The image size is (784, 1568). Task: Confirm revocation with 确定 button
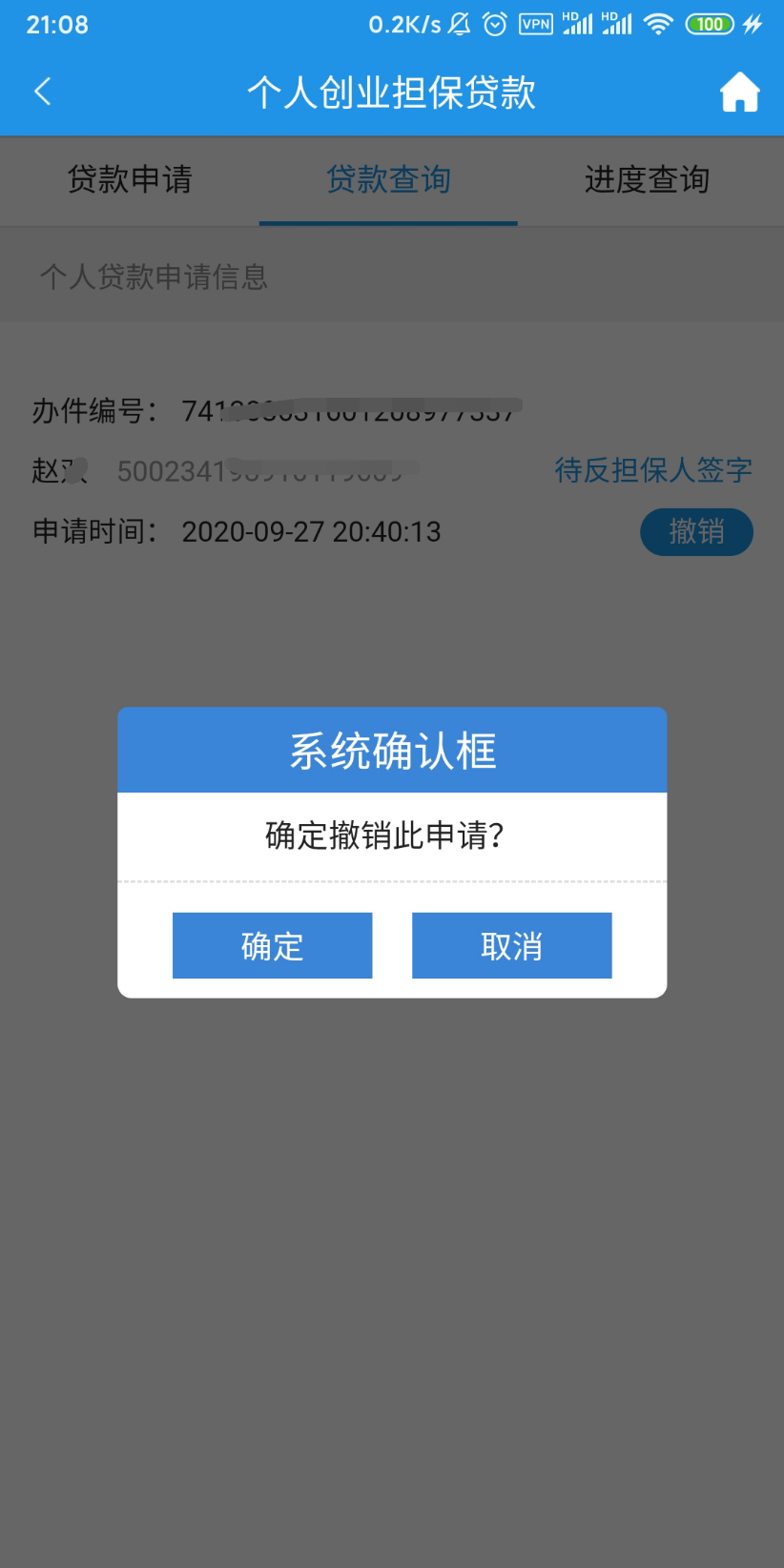tap(272, 945)
